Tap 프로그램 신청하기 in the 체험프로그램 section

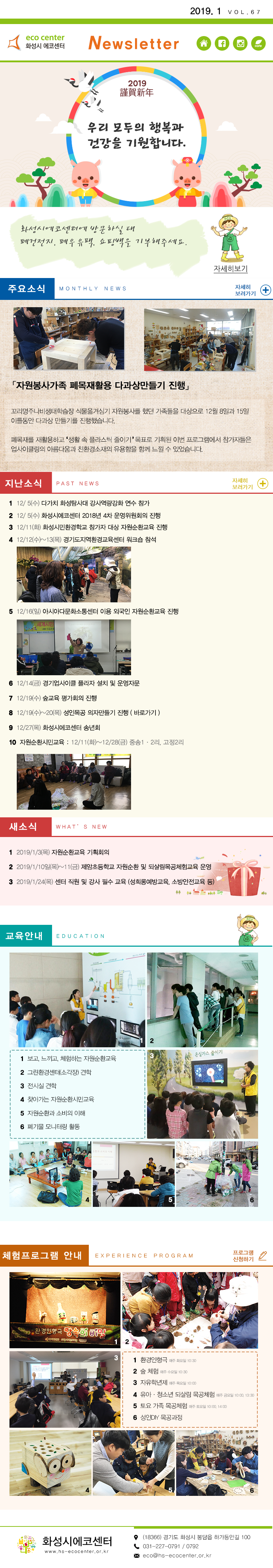(x=249, y=1255)
